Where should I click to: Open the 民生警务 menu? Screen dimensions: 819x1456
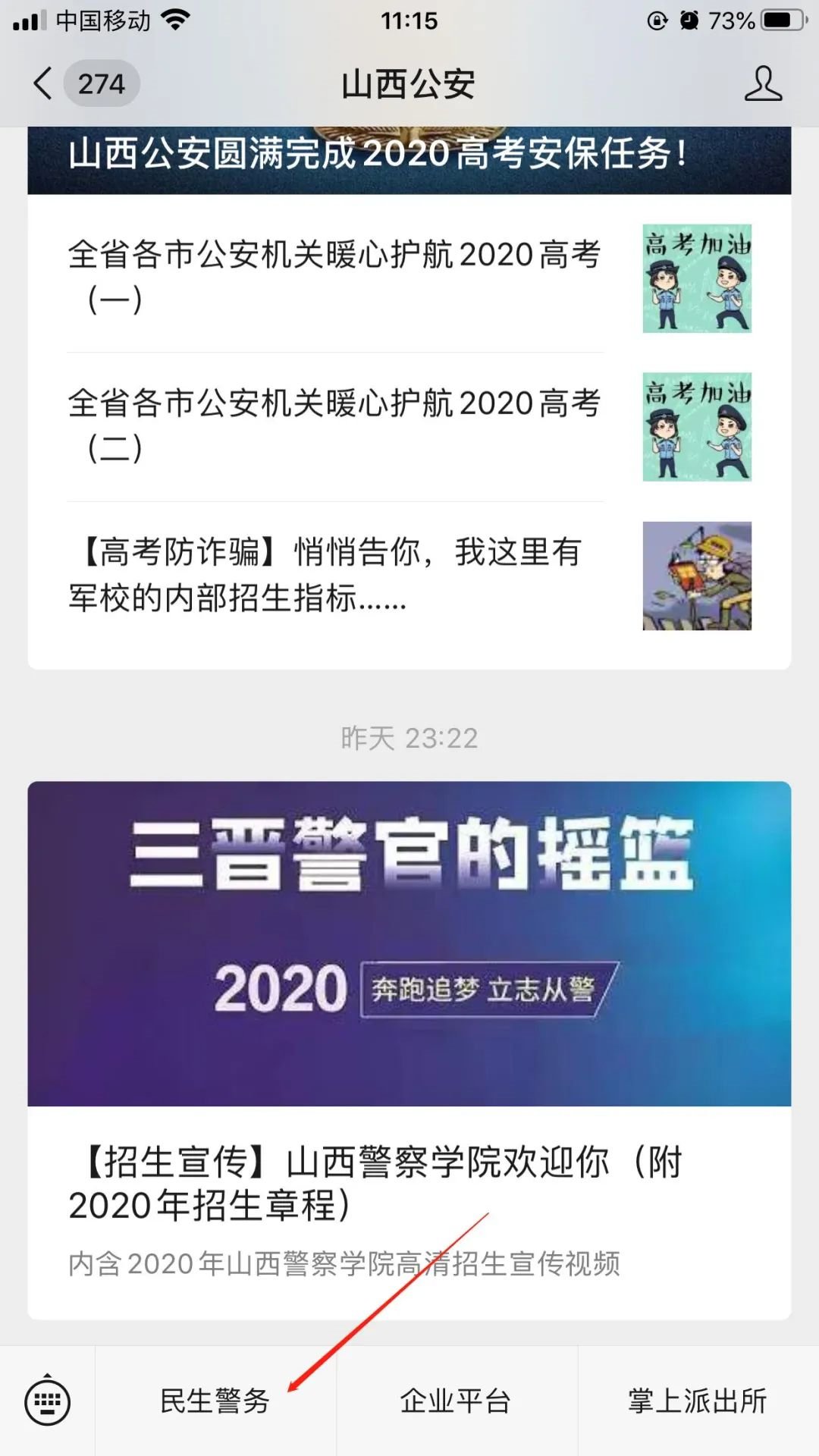coord(215,1401)
